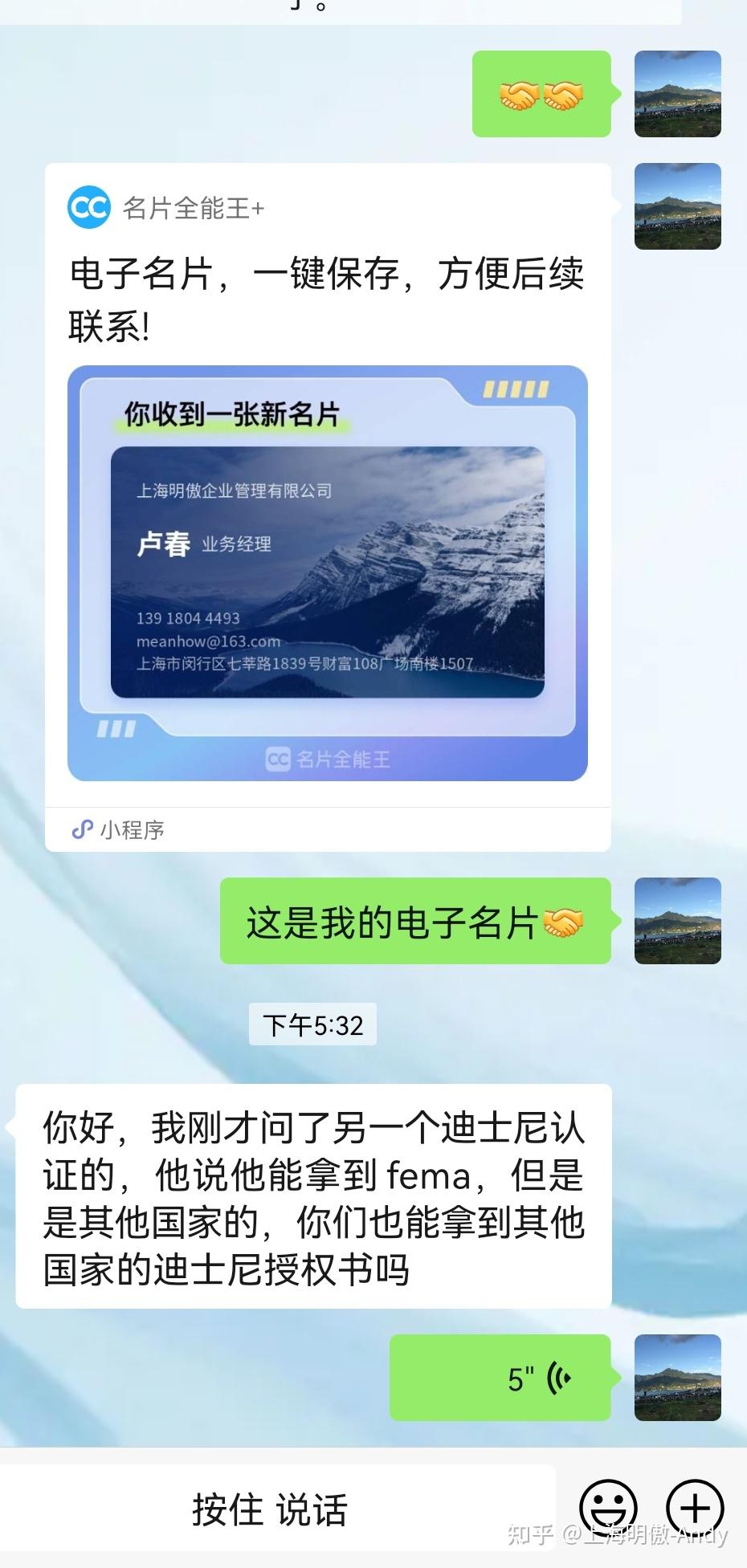Open the 名片全能王 business card mini program
Image resolution: width=747 pixels, height=1568 pixels.
328,507
